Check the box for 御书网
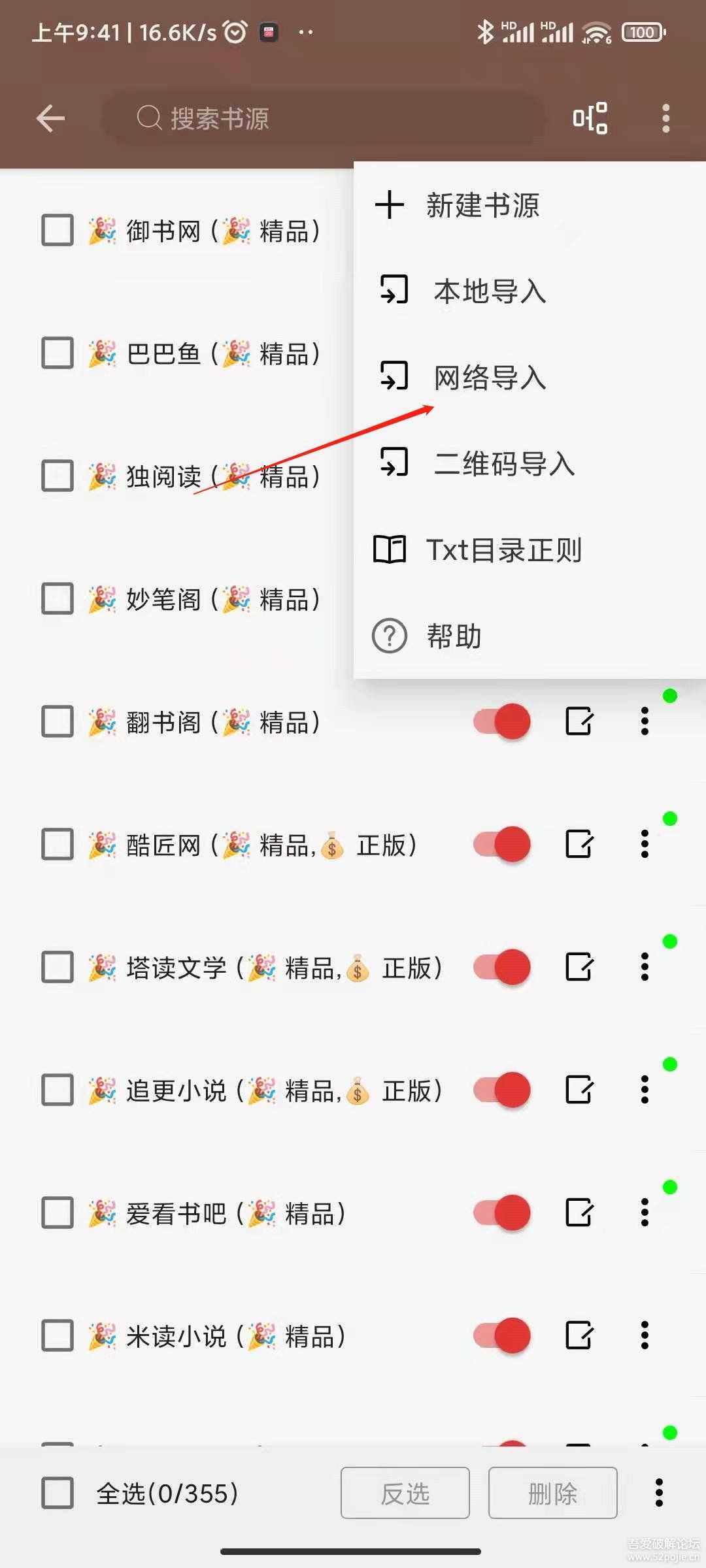The width and height of the screenshot is (706, 1568). tap(58, 231)
